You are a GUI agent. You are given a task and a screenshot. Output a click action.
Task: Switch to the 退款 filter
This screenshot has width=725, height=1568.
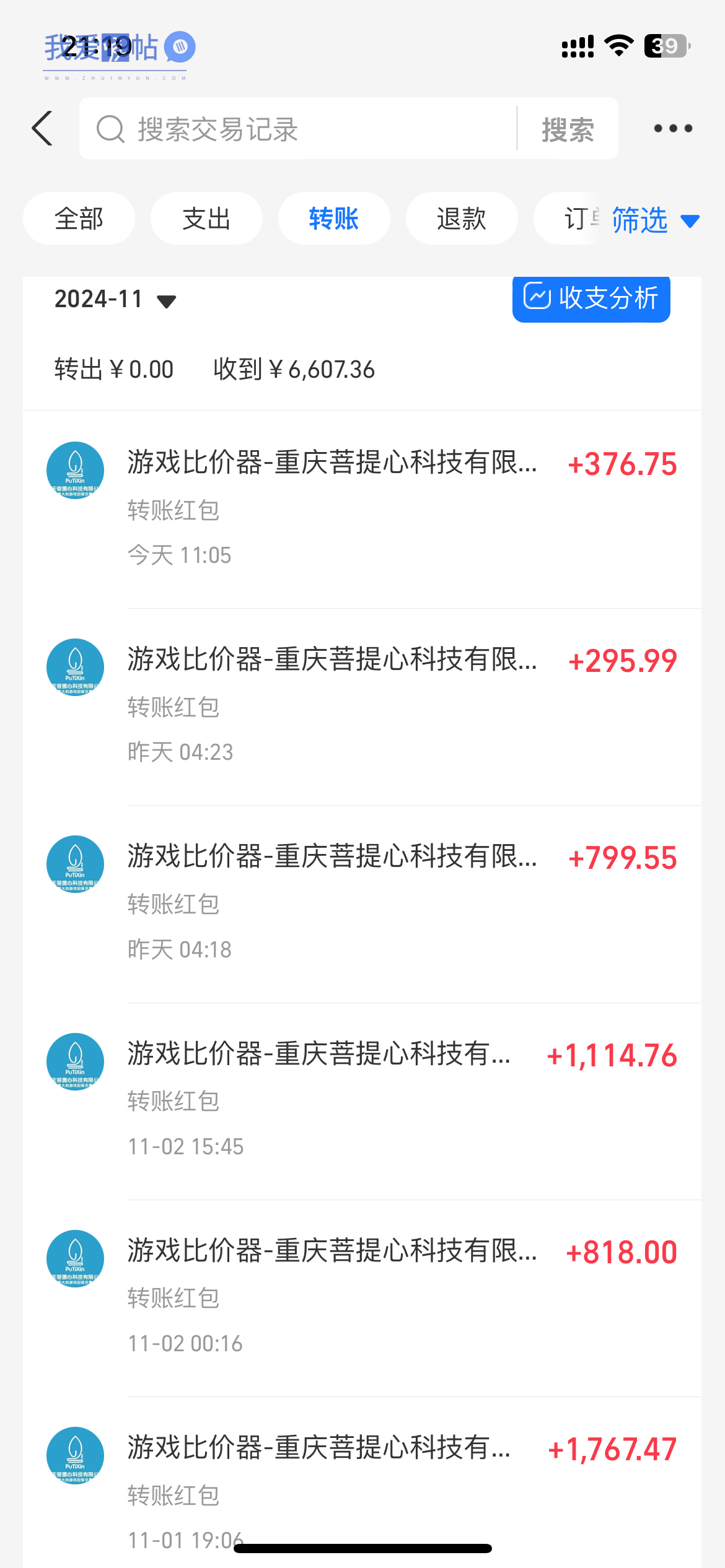462,219
